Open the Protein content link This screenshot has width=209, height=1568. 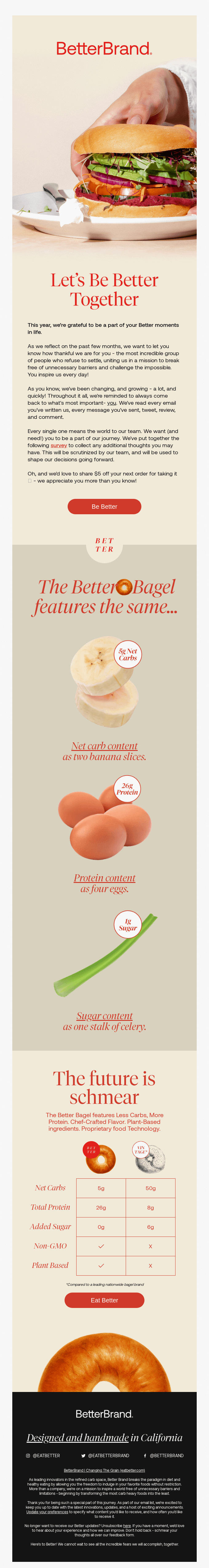pos(104,877)
